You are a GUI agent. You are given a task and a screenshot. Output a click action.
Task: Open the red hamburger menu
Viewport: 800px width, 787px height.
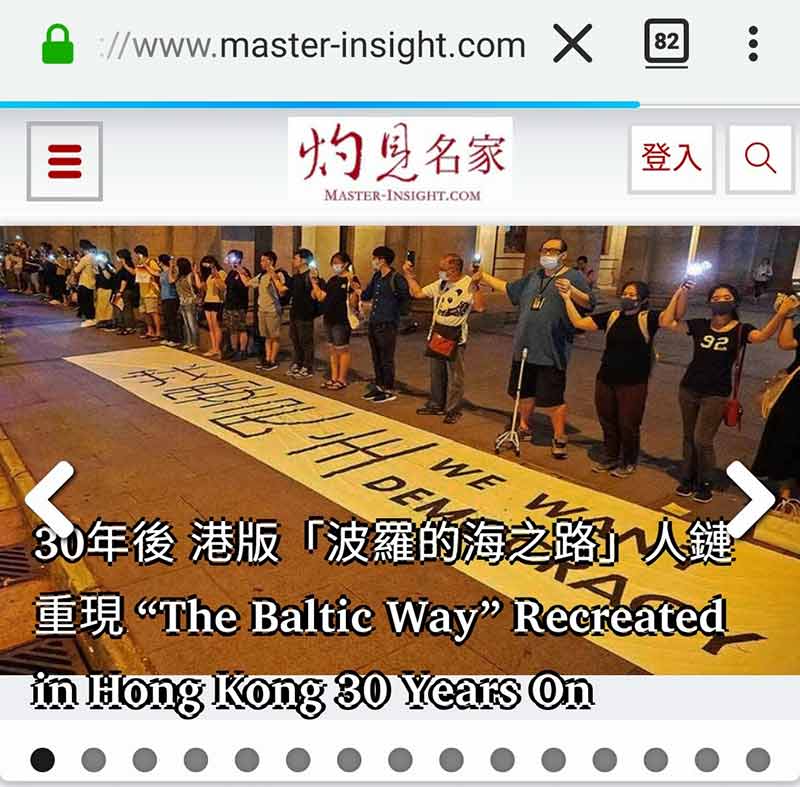[x=64, y=161]
